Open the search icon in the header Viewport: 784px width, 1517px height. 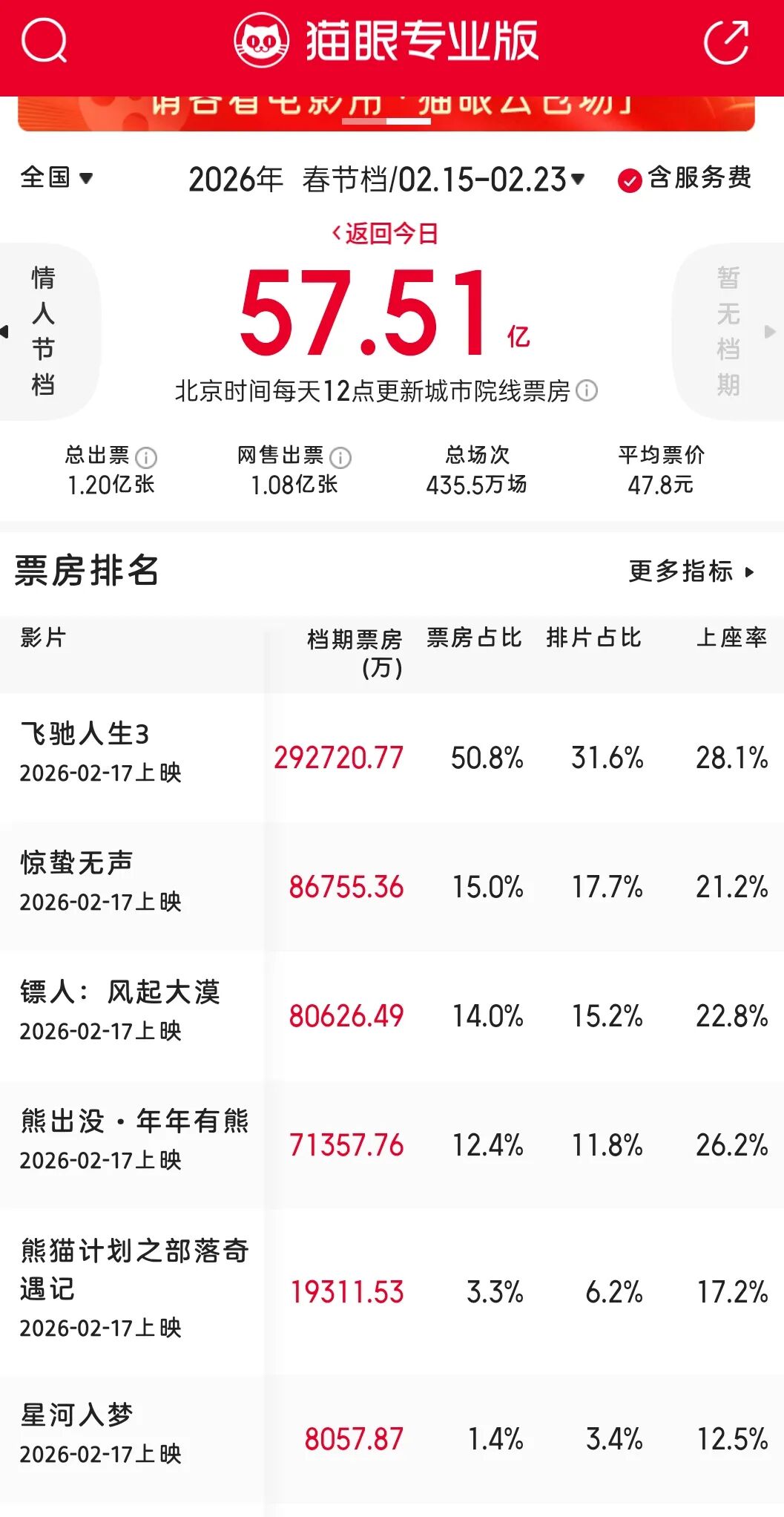pos(44,42)
